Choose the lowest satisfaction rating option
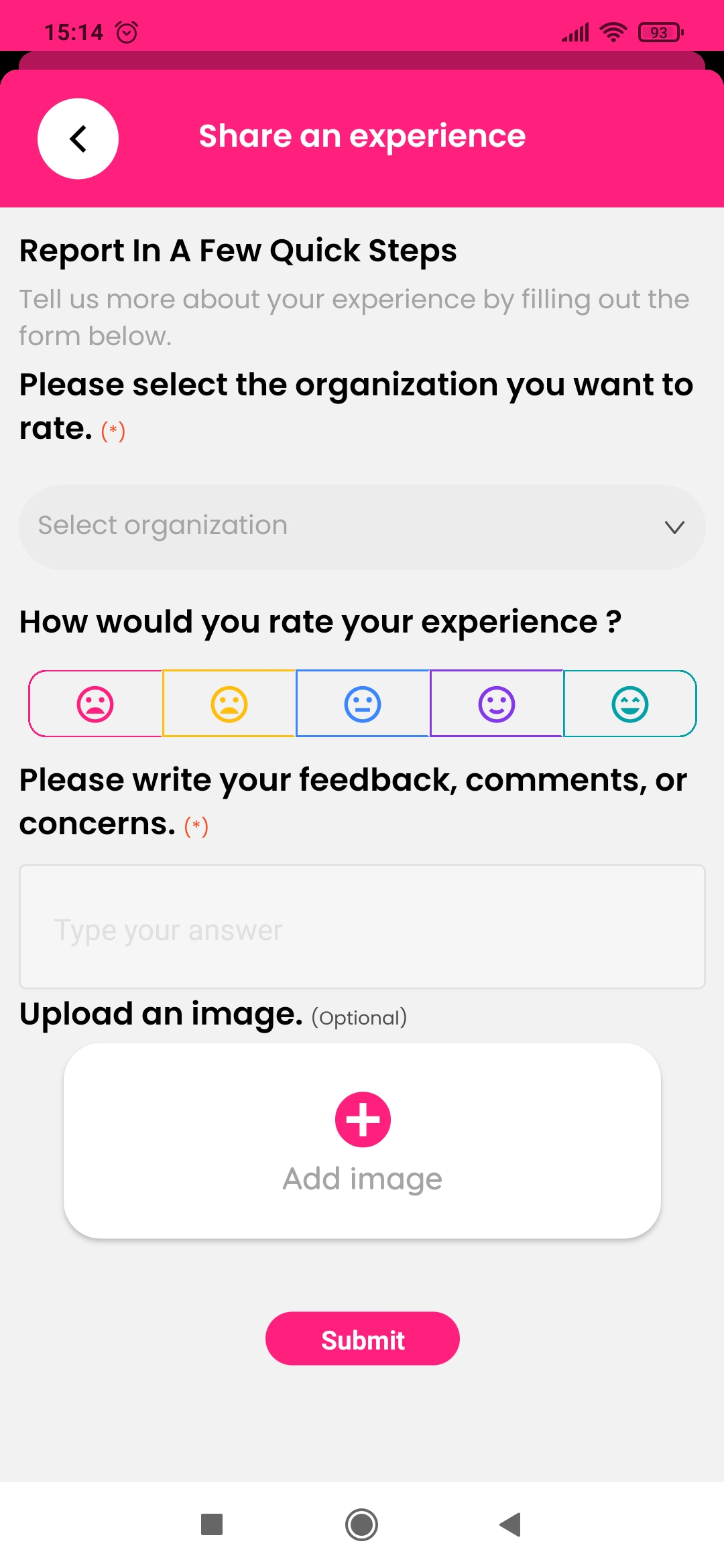The width and height of the screenshot is (724, 1568). [x=94, y=704]
